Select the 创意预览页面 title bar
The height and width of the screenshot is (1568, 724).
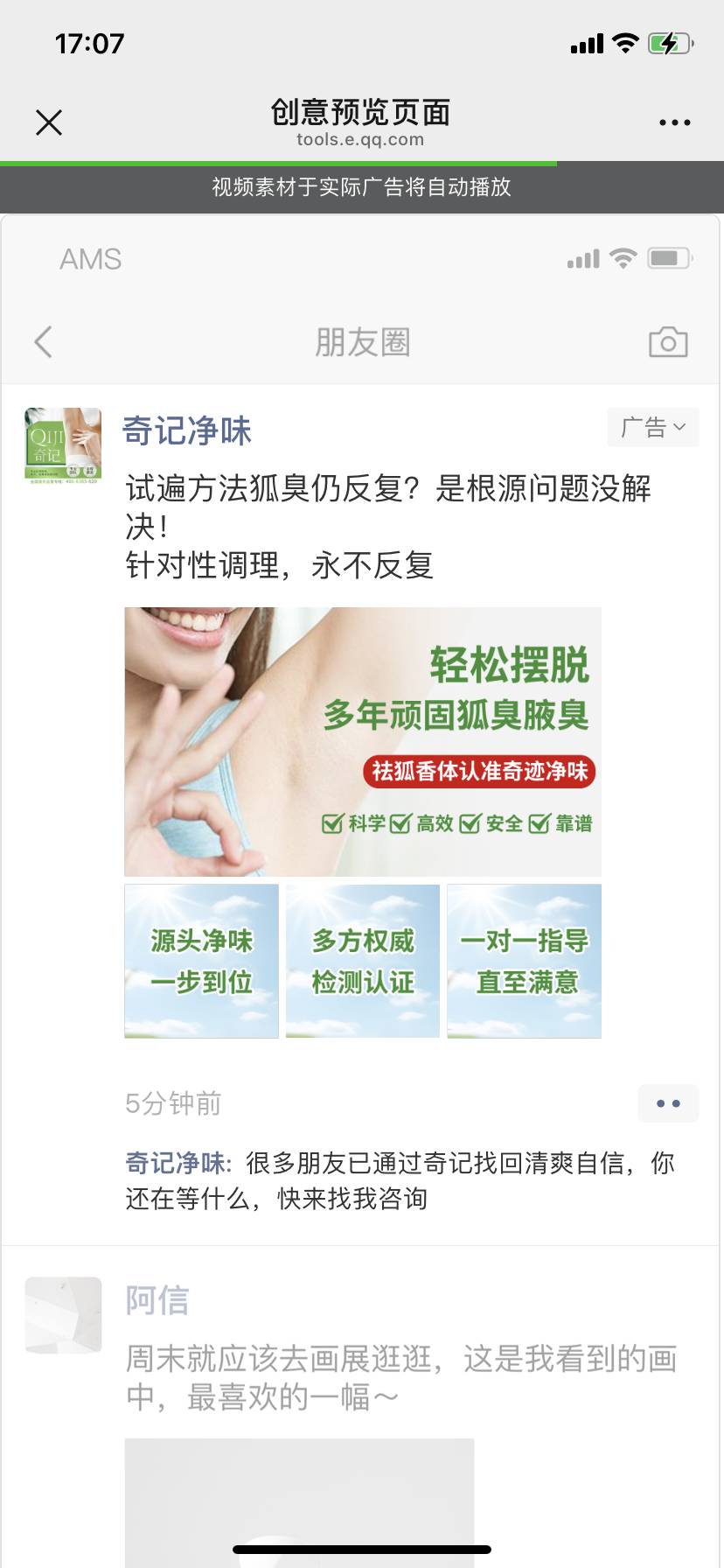click(362, 114)
